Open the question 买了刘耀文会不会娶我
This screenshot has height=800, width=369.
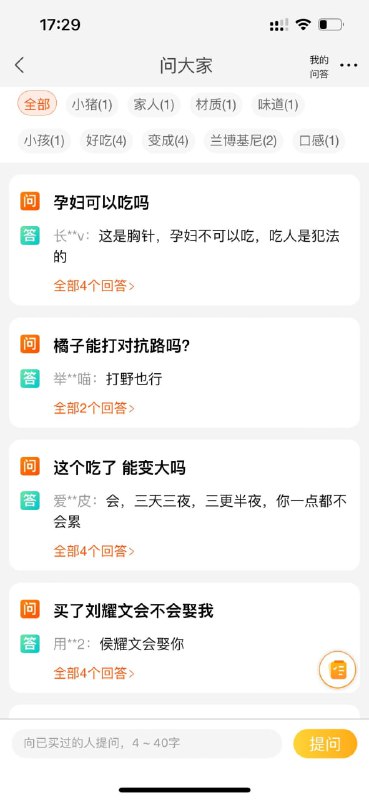pyautogui.click(x=133, y=611)
